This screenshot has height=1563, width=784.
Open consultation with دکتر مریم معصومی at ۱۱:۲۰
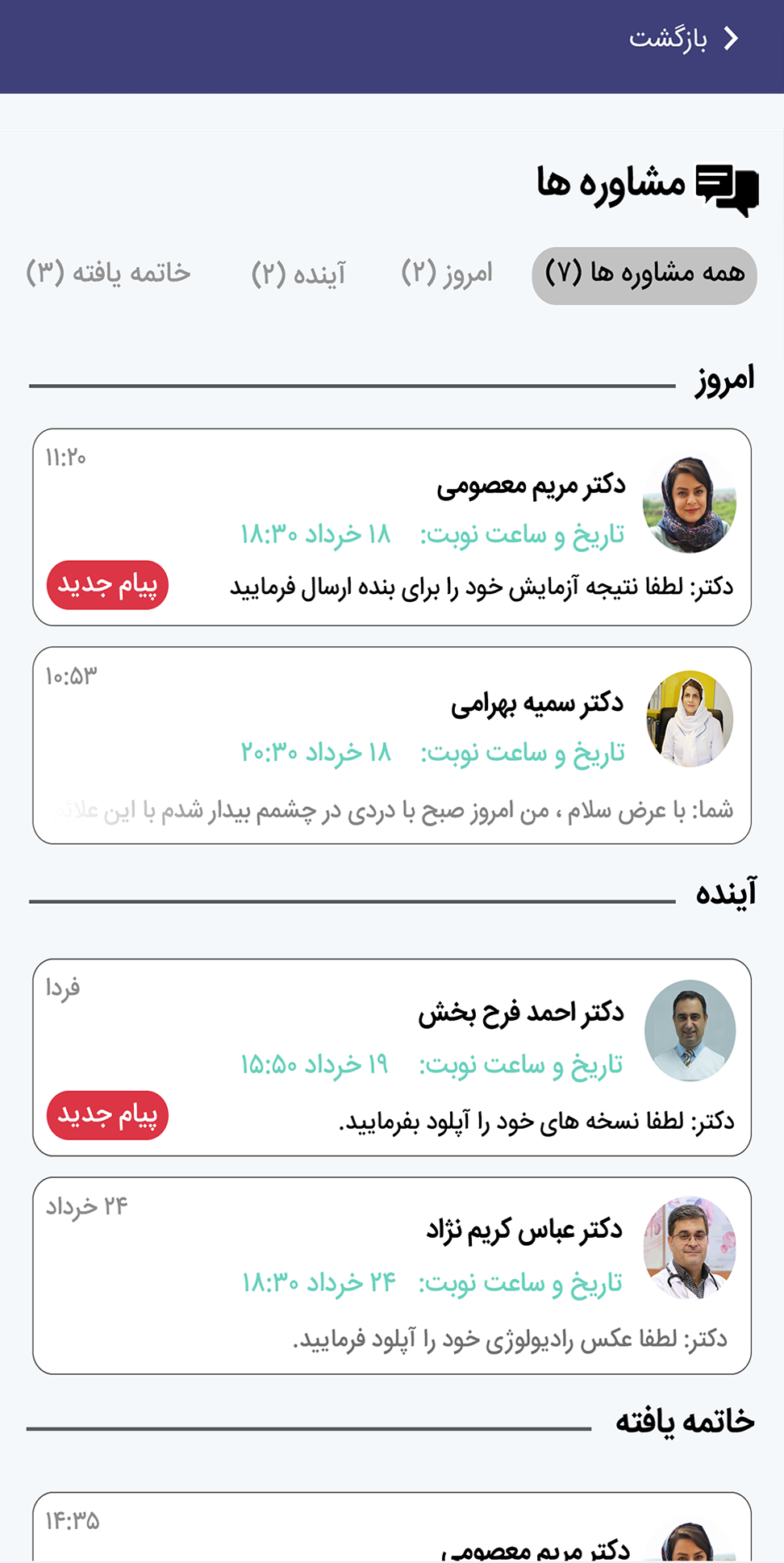[392, 526]
